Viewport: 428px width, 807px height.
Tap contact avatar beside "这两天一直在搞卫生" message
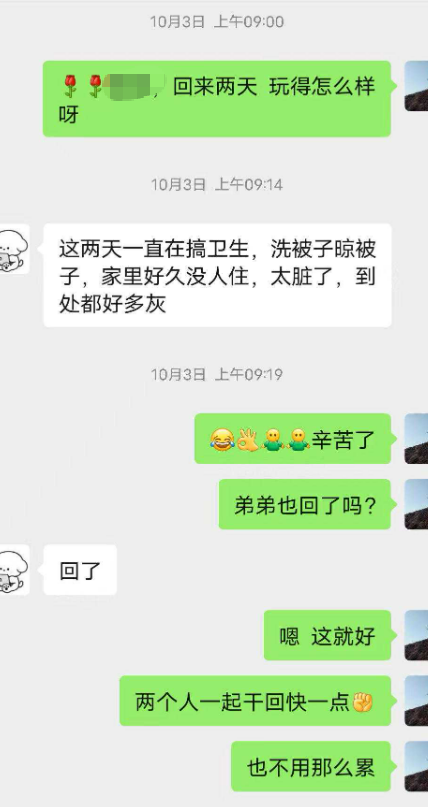tap(14, 249)
